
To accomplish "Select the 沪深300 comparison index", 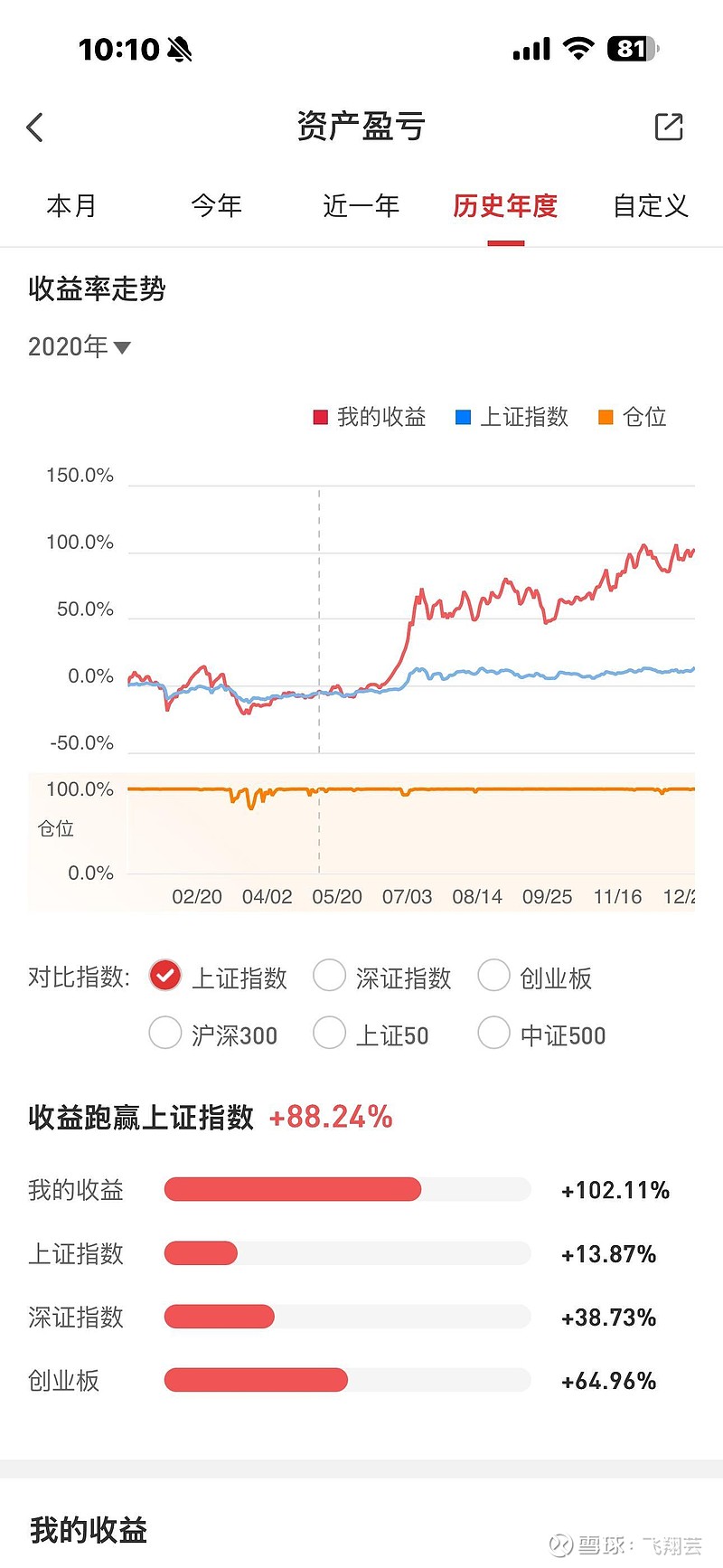I will (x=164, y=1034).
